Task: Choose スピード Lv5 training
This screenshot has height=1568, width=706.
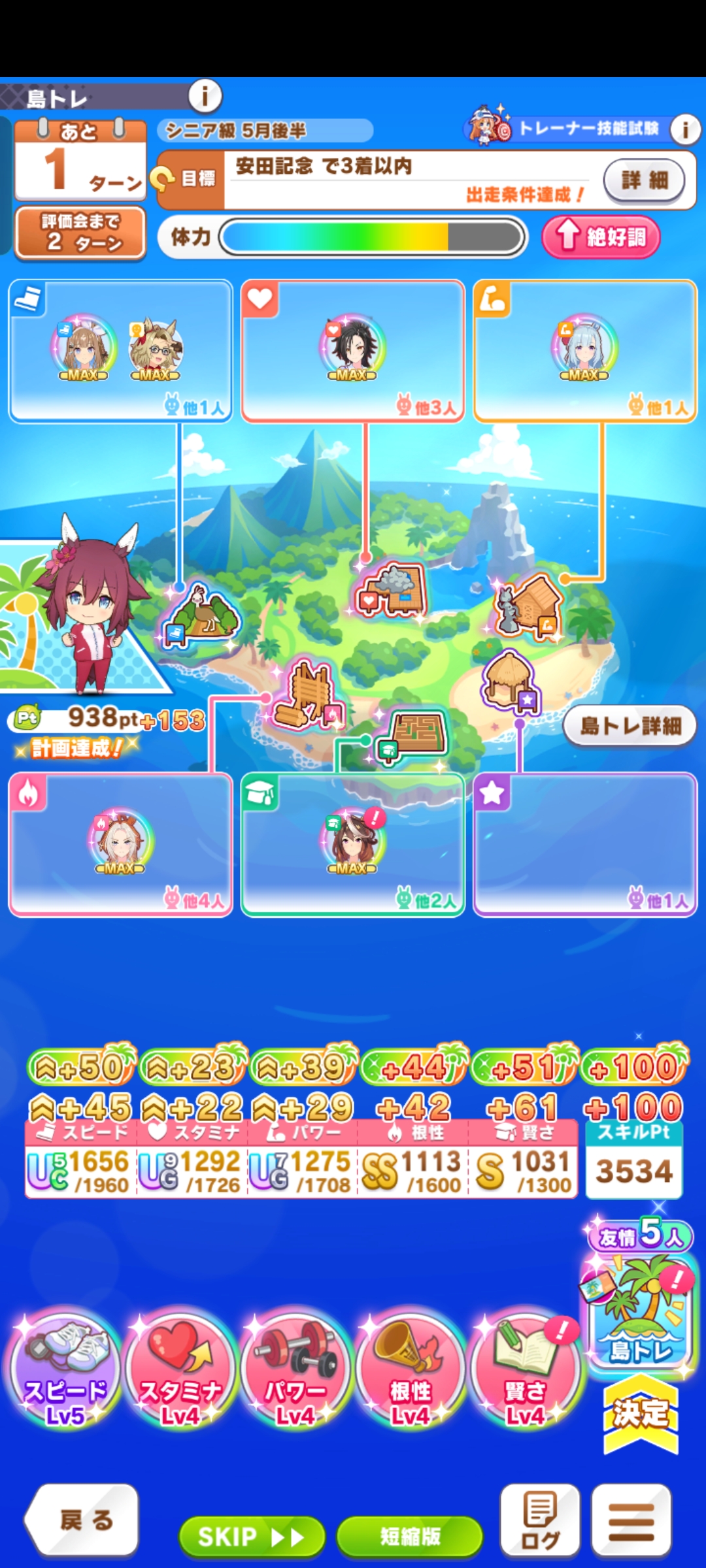Action: click(65, 1371)
